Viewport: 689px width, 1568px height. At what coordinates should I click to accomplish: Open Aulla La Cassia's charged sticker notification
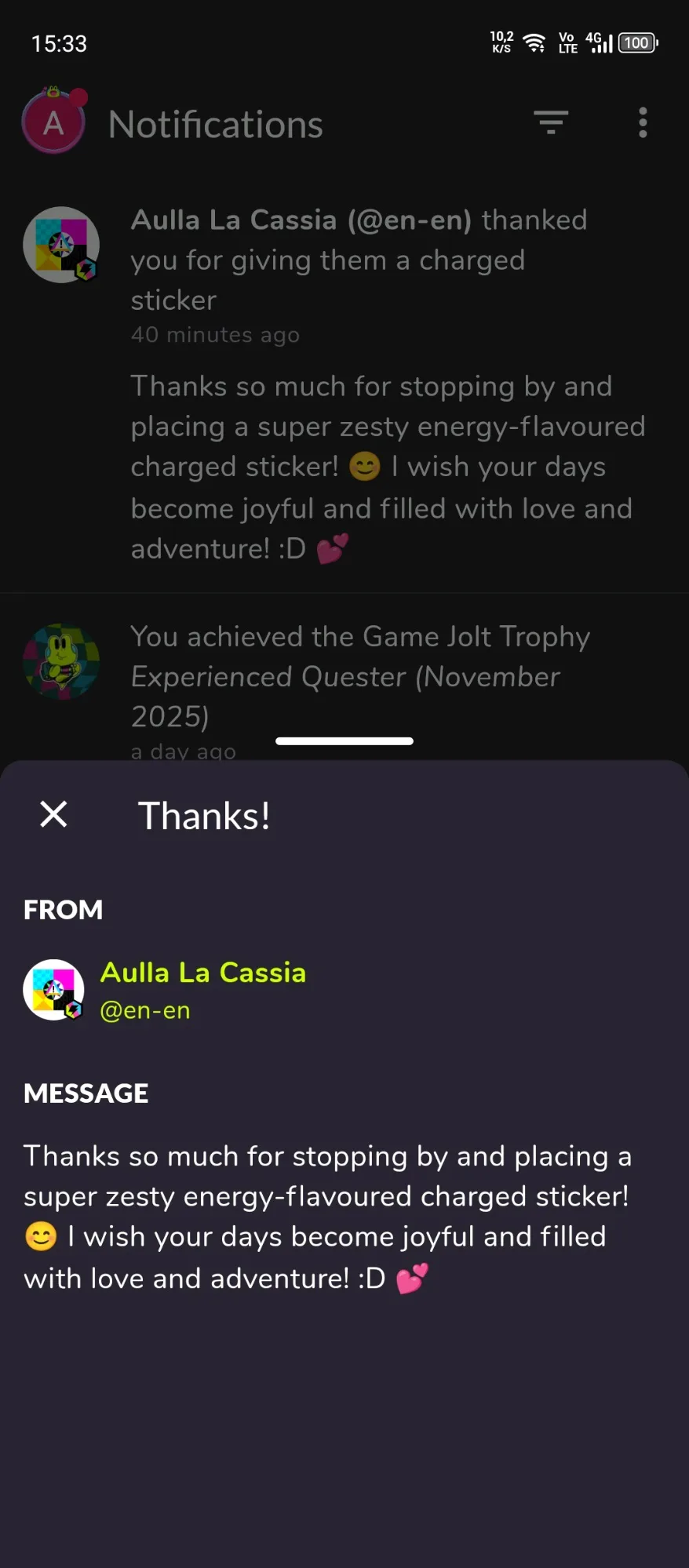click(361, 260)
